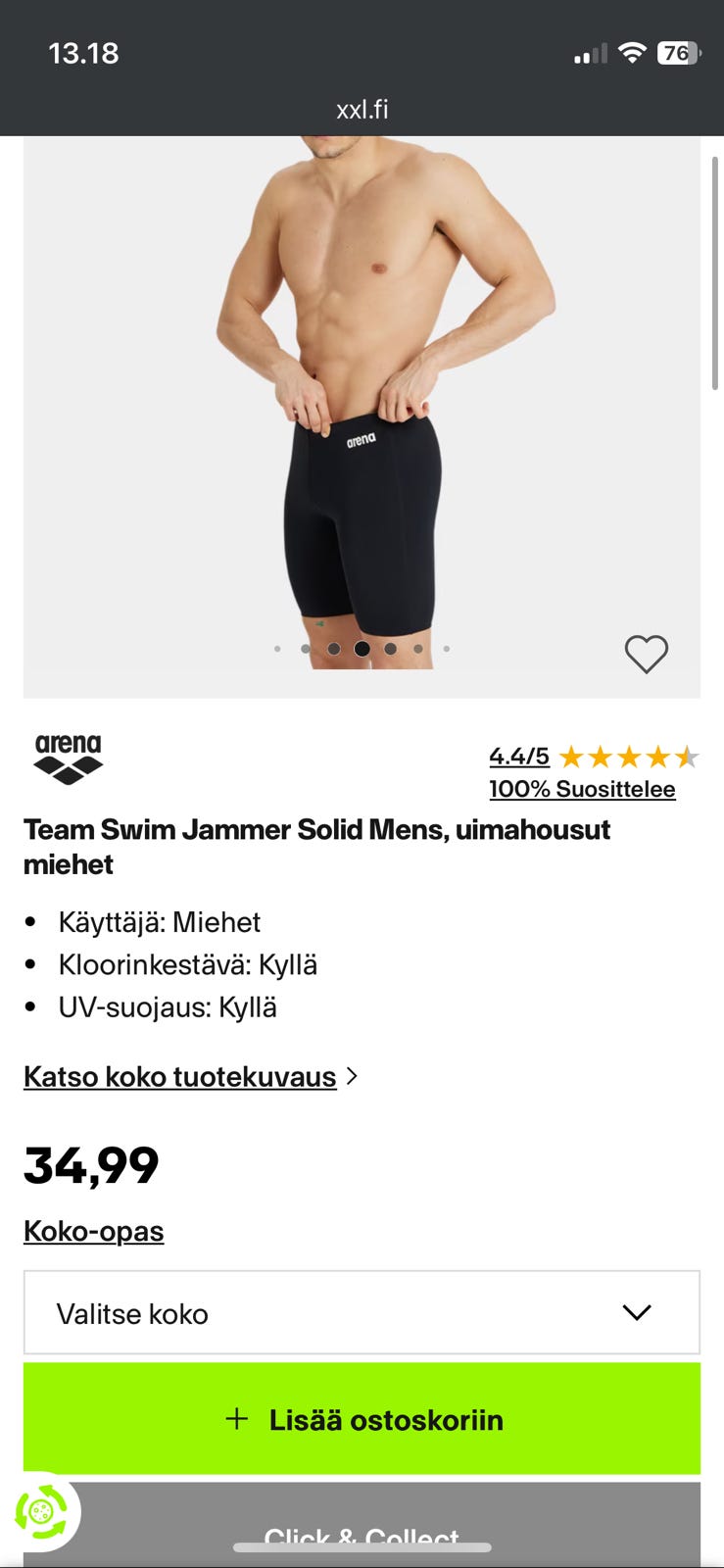Viewport: 724px width, 1568px height.
Task: Open the 4.4/5 rating reviews
Action: point(519,757)
